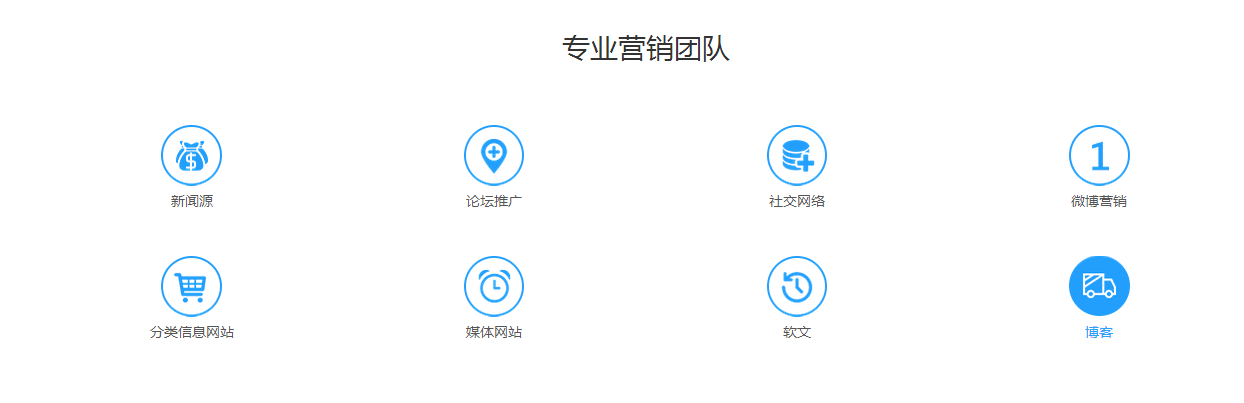The width and height of the screenshot is (1244, 403).
Task: Open the 新闻源 money bag icon
Action: (x=191, y=155)
